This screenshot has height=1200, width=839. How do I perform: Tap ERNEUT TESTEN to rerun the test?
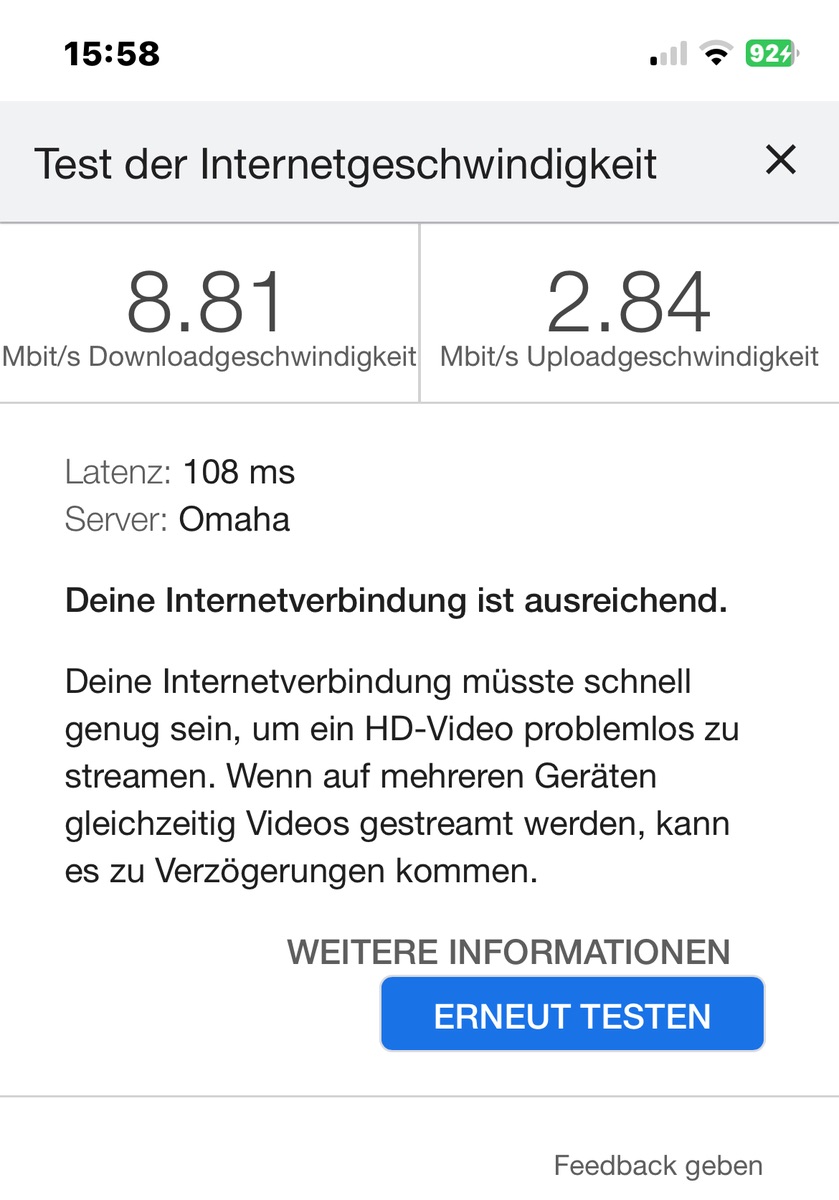coord(572,1015)
